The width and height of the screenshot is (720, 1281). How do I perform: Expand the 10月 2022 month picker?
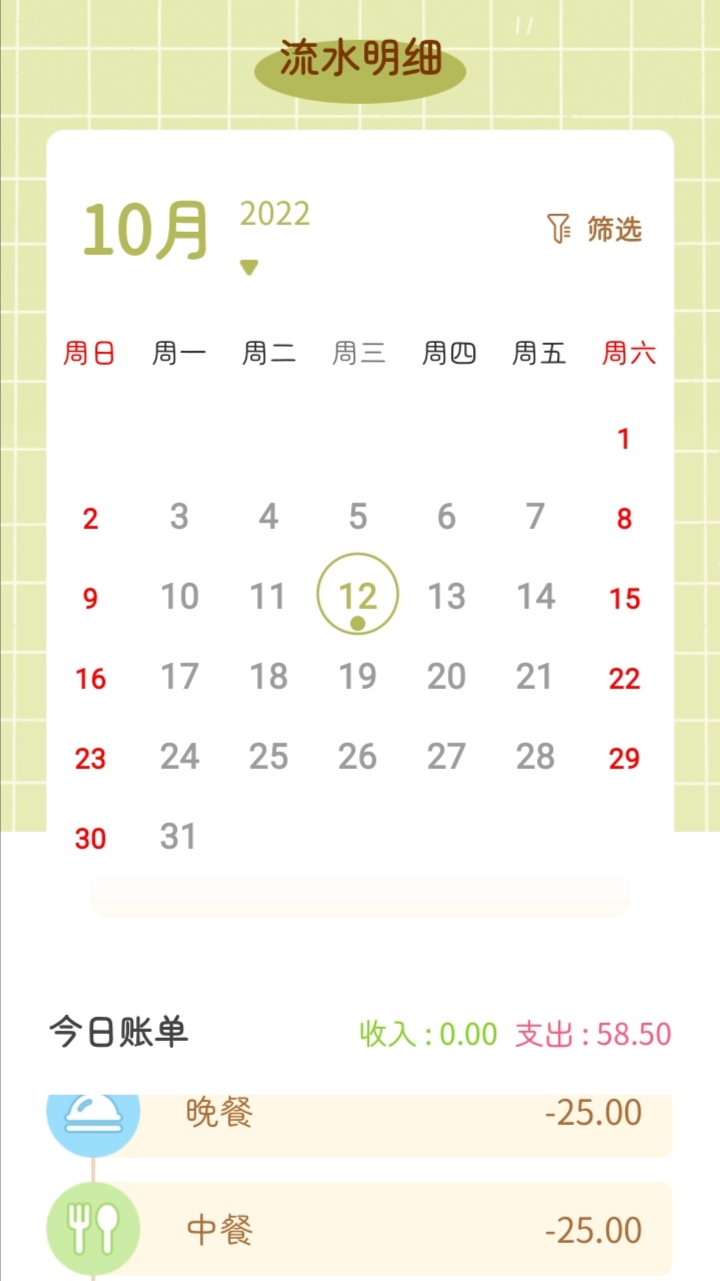249,266
